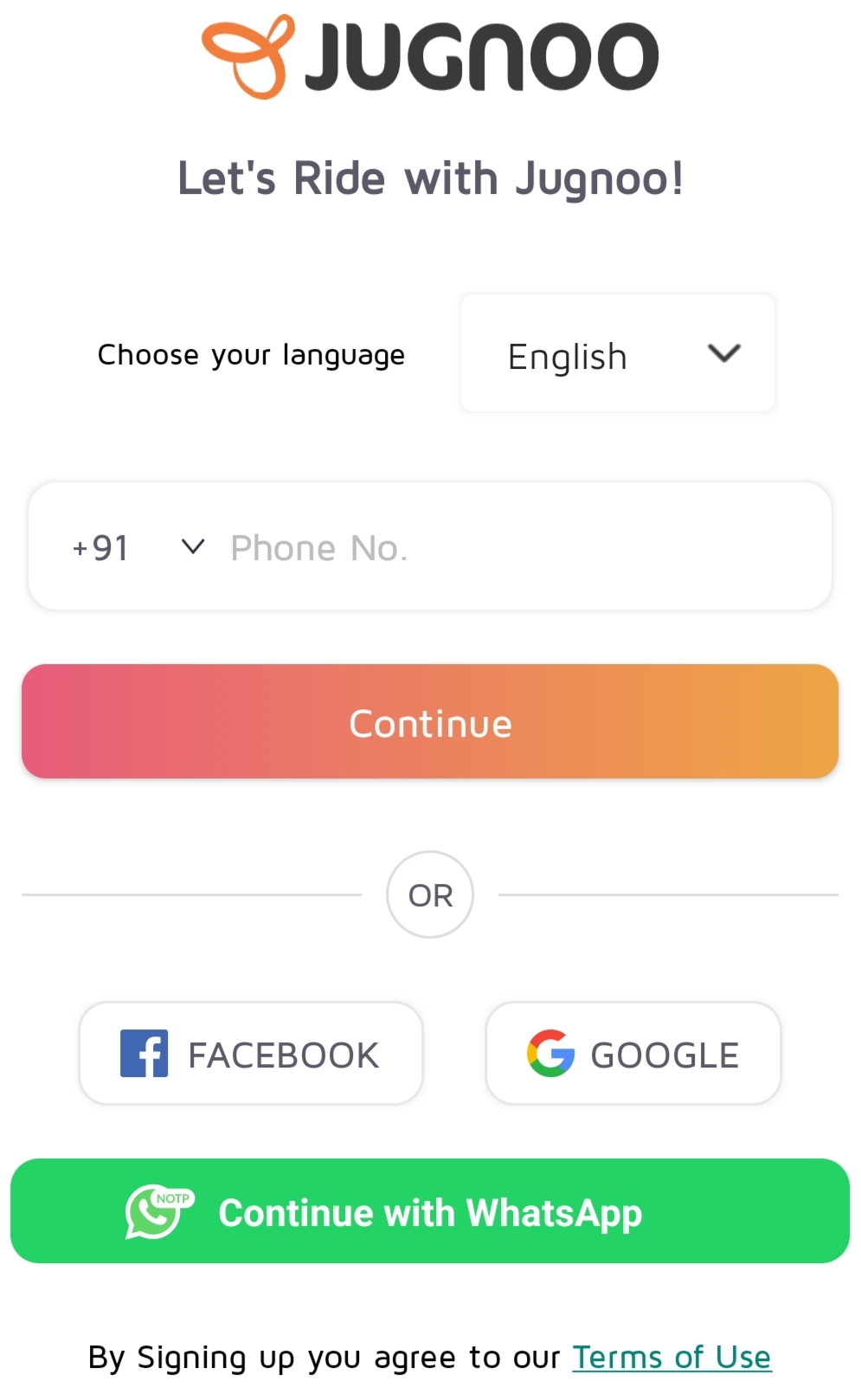Open the English language dropdown
The image size is (861, 1400).
pos(617,354)
